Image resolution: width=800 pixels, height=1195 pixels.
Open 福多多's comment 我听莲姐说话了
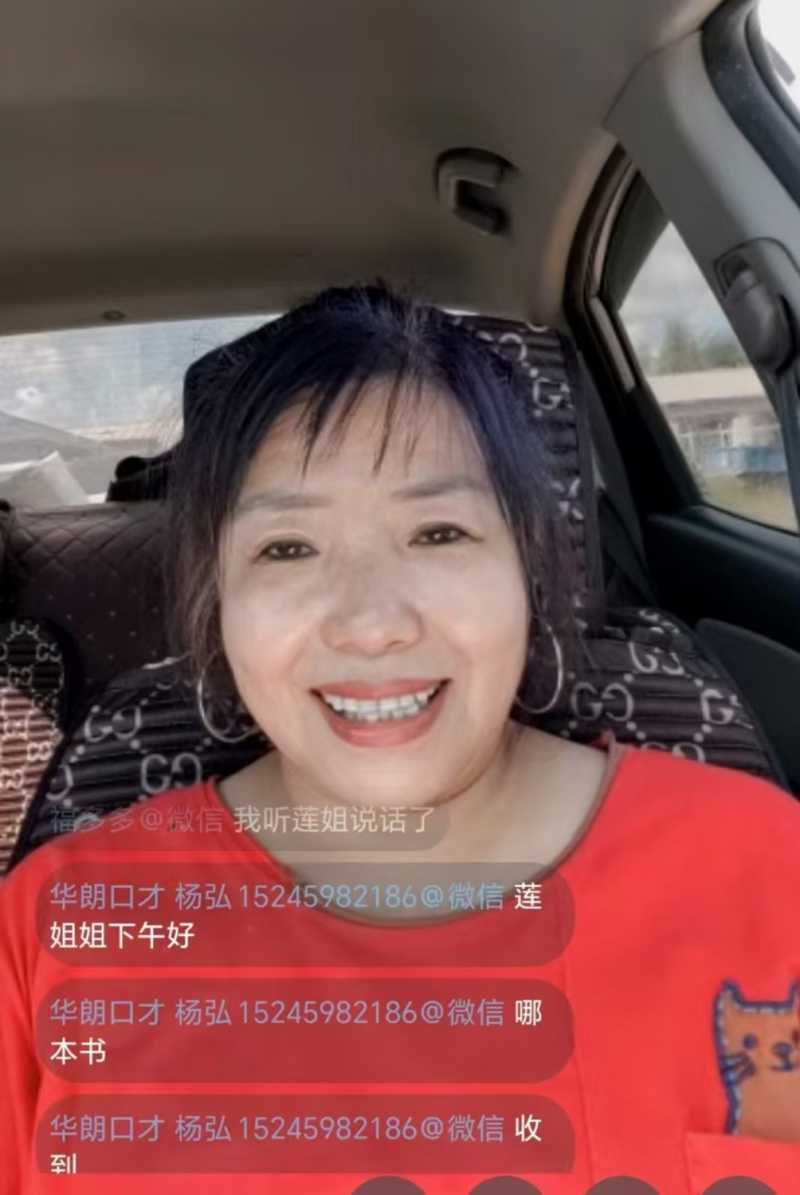point(243,820)
